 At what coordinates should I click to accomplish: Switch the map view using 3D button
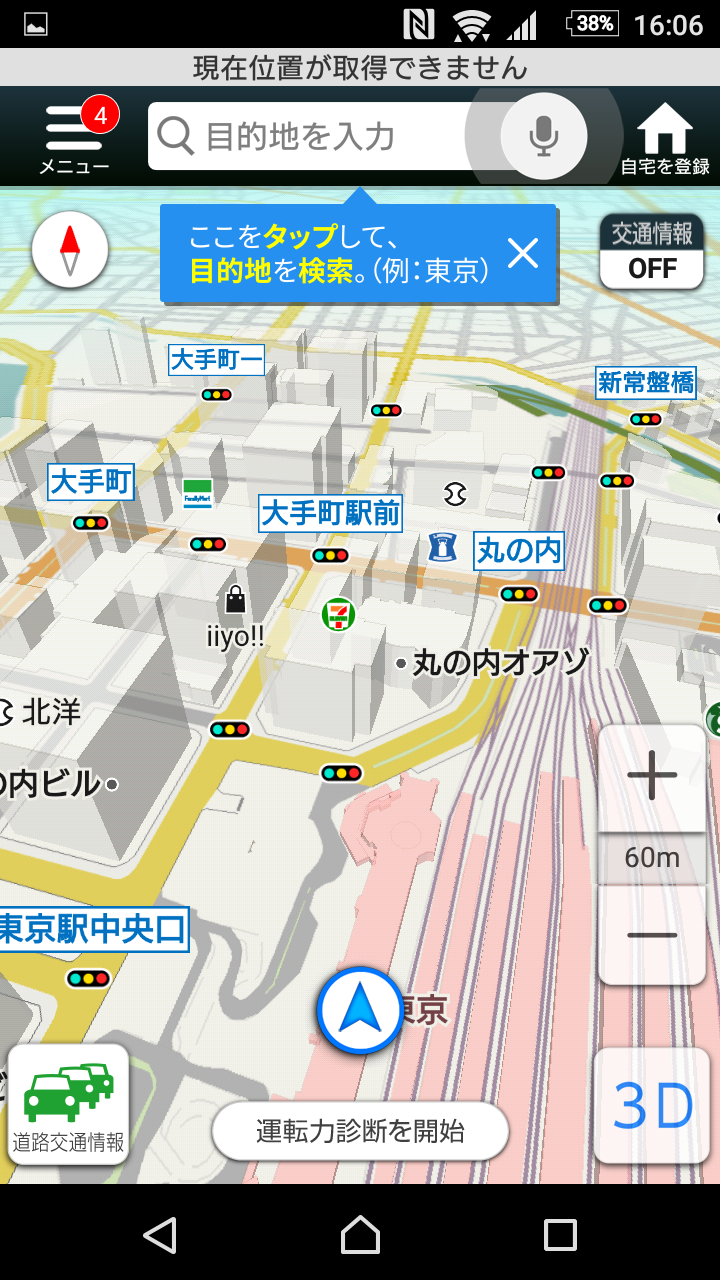pyautogui.click(x=652, y=1106)
